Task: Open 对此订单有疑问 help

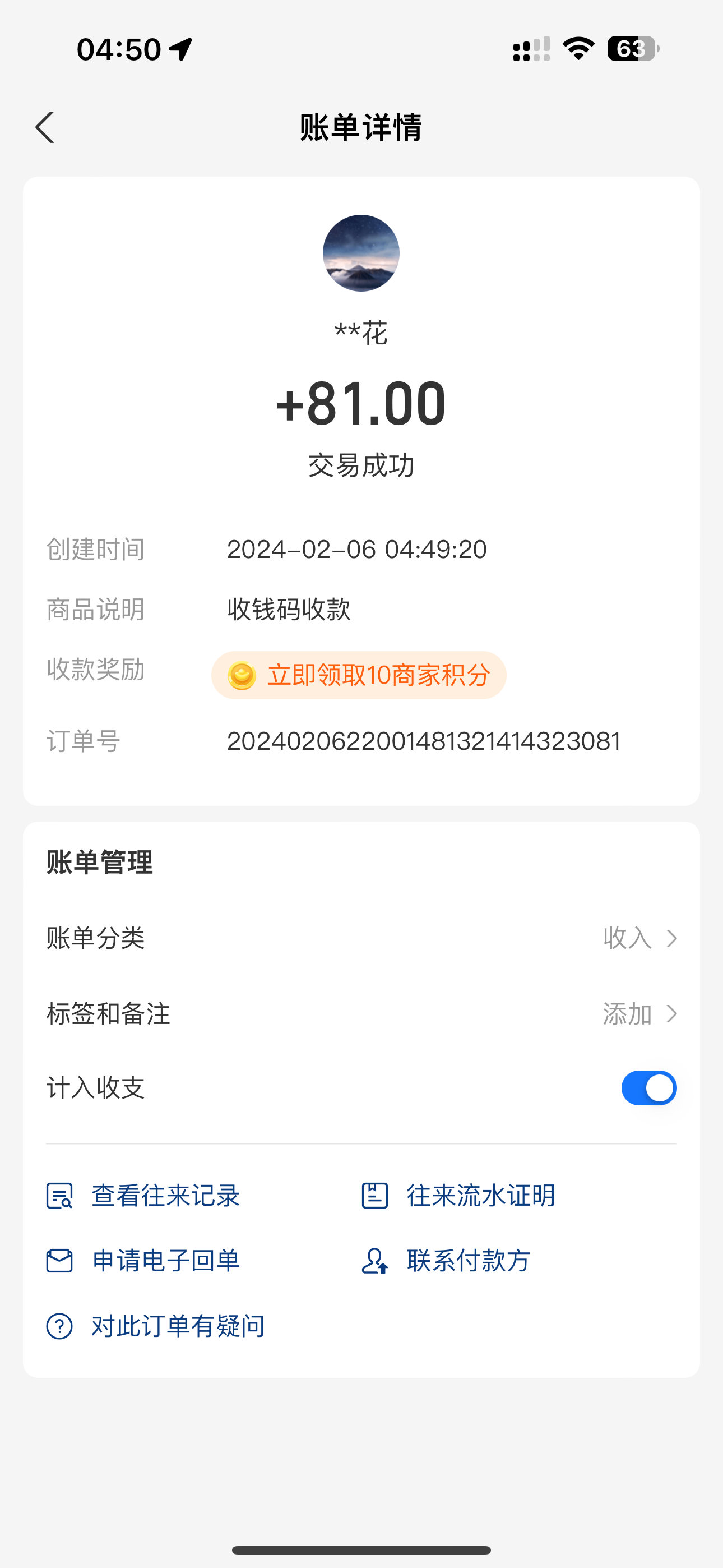Action: [156, 1326]
